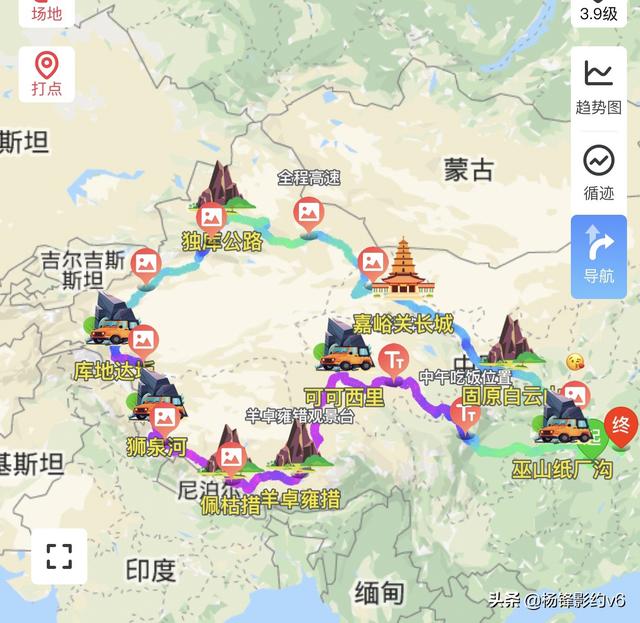This screenshot has width=640, height=623.
Task: Tap the red 终 endpoint marker
Action: pyautogui.click(x=623, y=421)
